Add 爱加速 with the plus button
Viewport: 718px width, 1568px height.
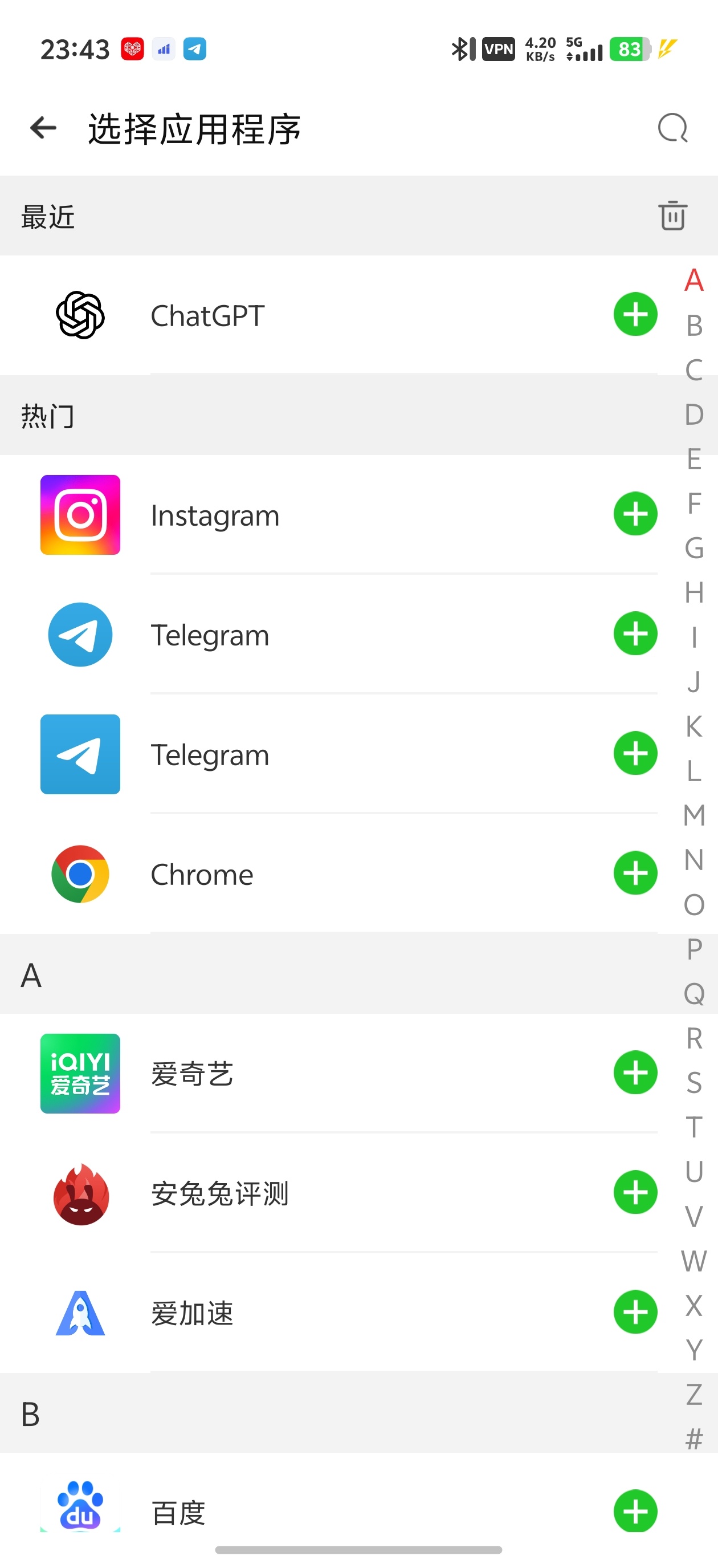635,1312
